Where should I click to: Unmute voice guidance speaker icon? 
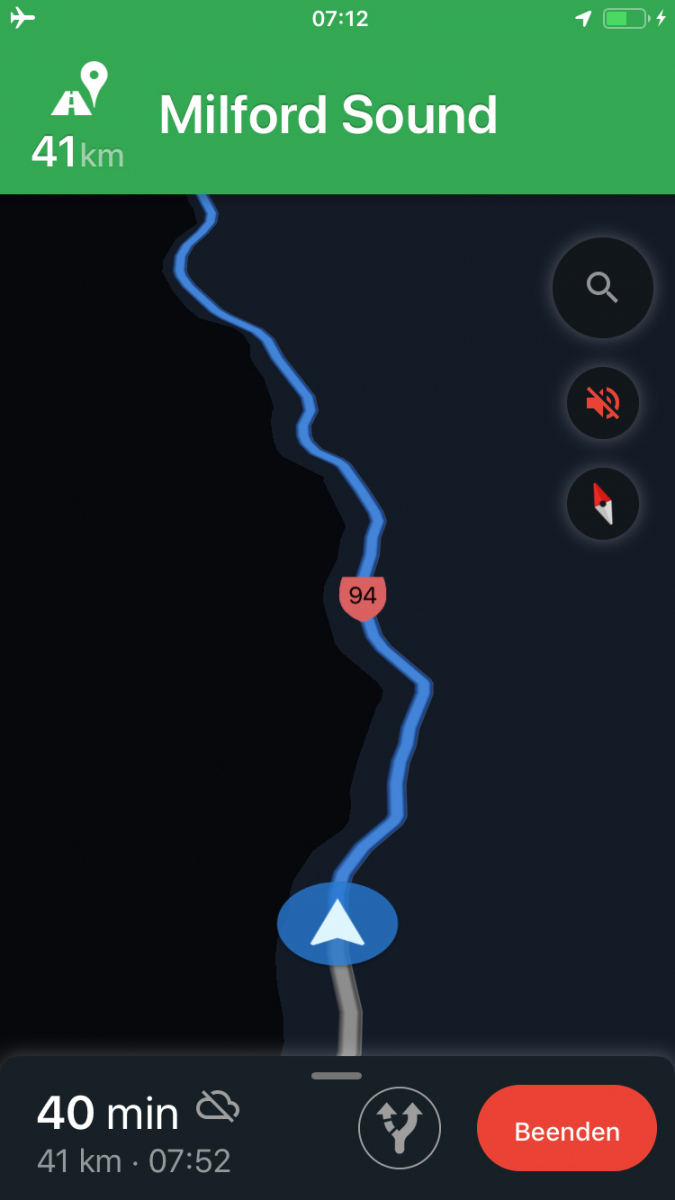click(602, 404)
